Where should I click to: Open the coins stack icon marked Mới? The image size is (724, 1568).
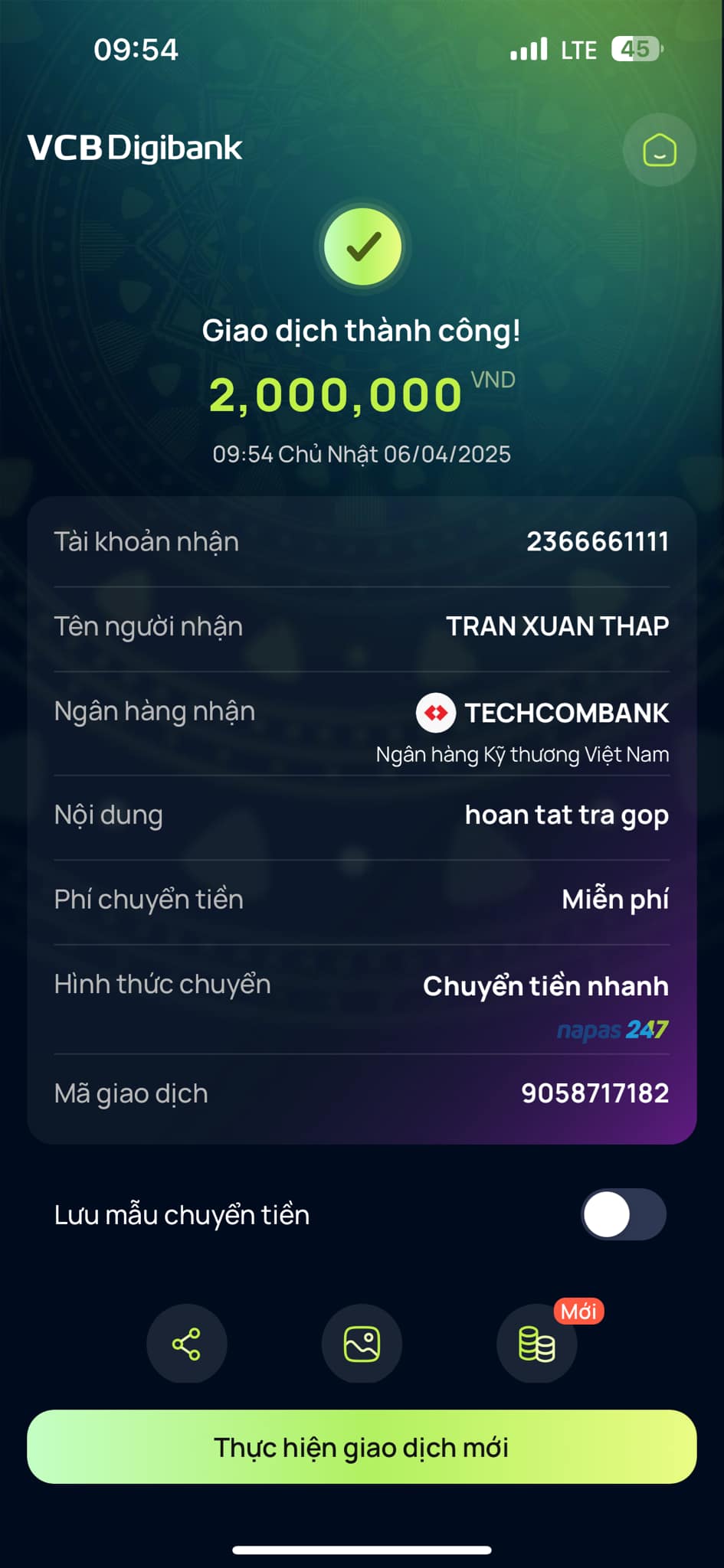point(536,1344)
